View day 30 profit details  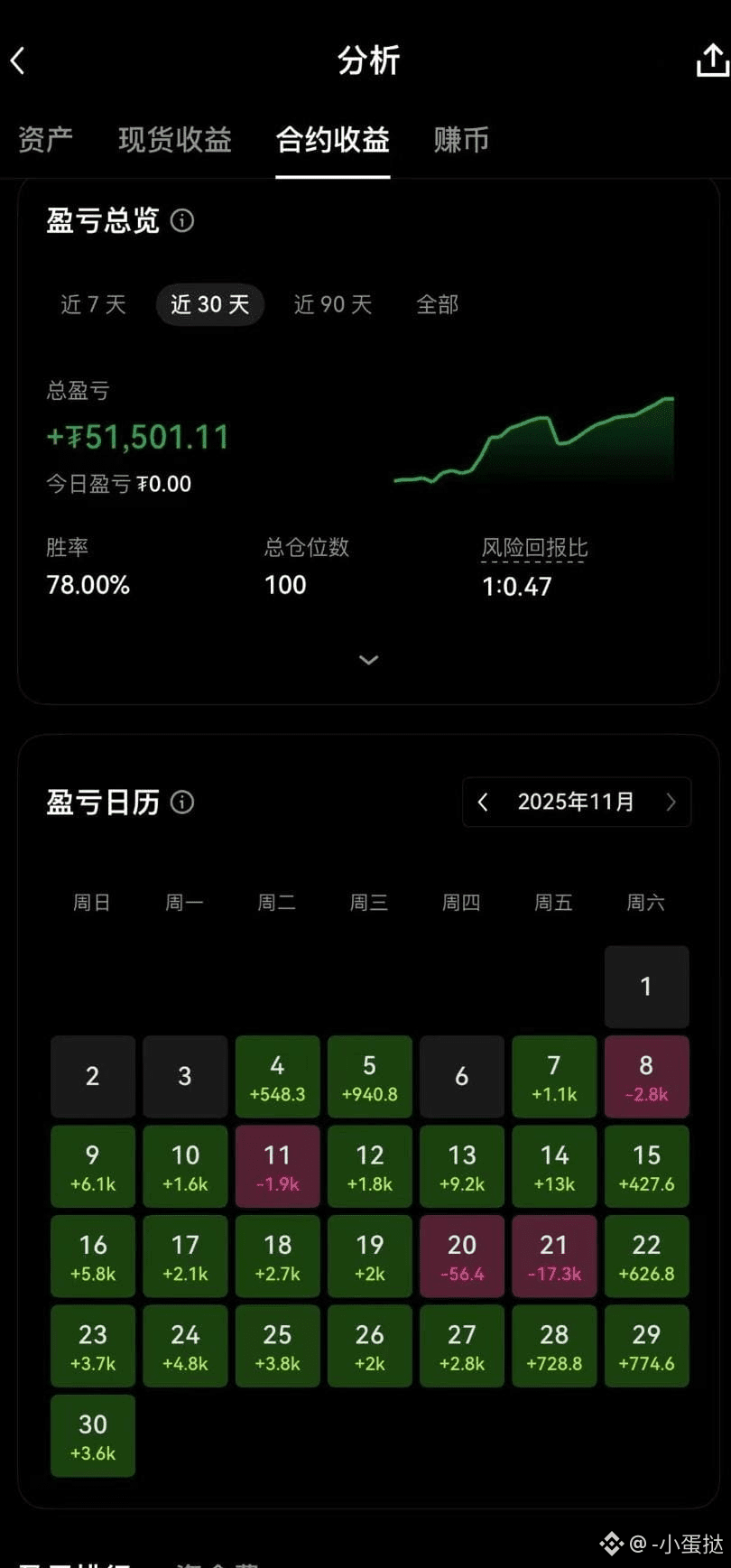93,1435
